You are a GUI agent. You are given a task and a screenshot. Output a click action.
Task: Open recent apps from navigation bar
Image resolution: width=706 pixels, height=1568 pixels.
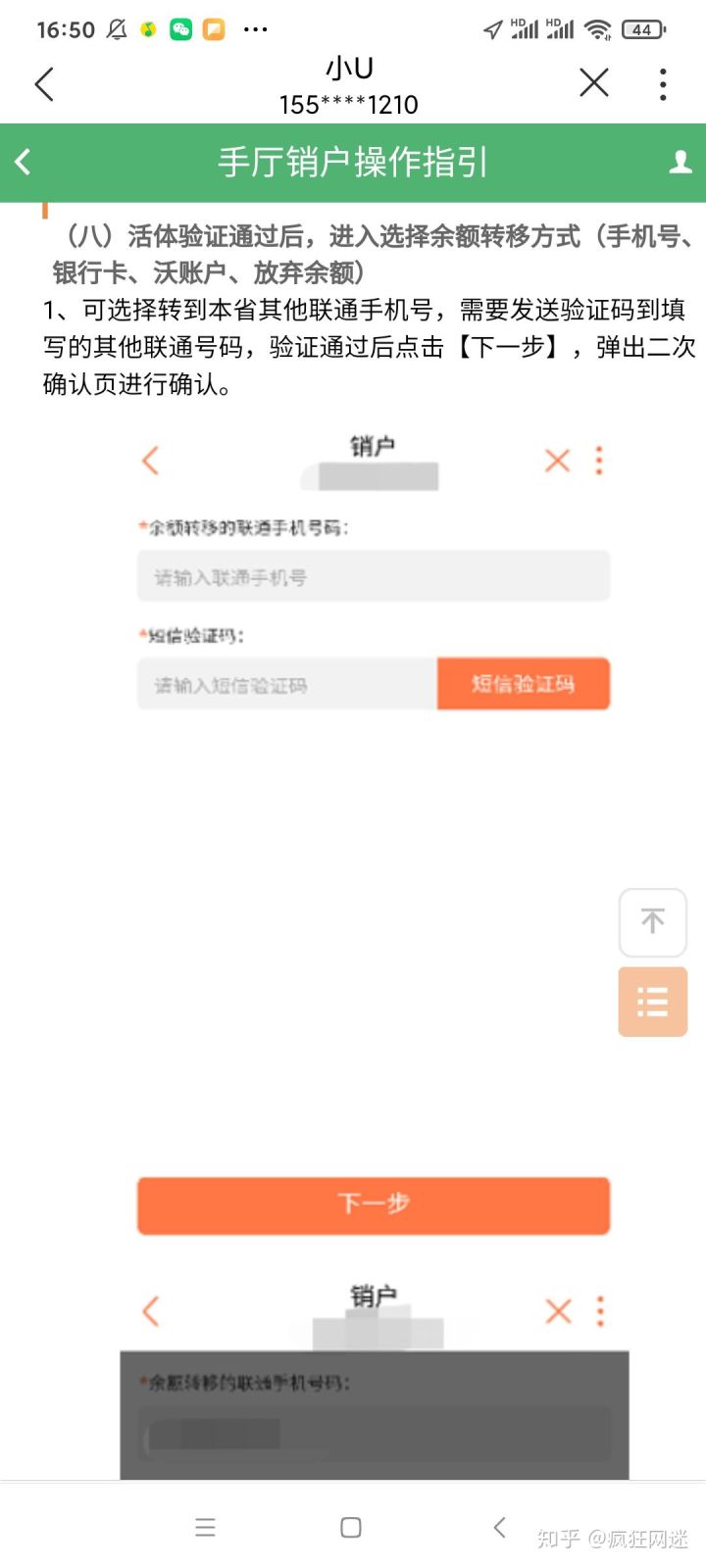point(205,1527)
